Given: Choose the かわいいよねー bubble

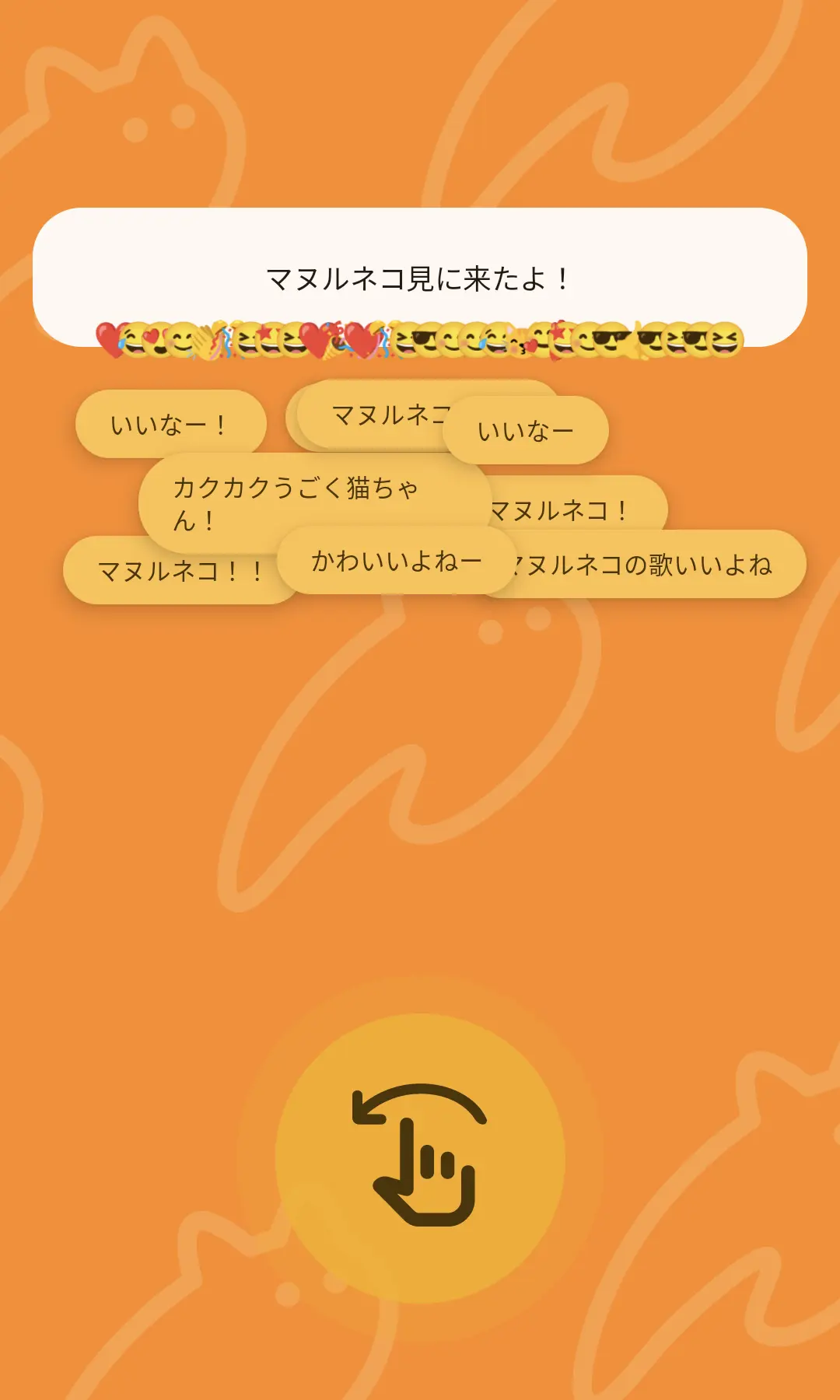Looking at the screenshot, I should pyautogui.click(x=397, y=561).
